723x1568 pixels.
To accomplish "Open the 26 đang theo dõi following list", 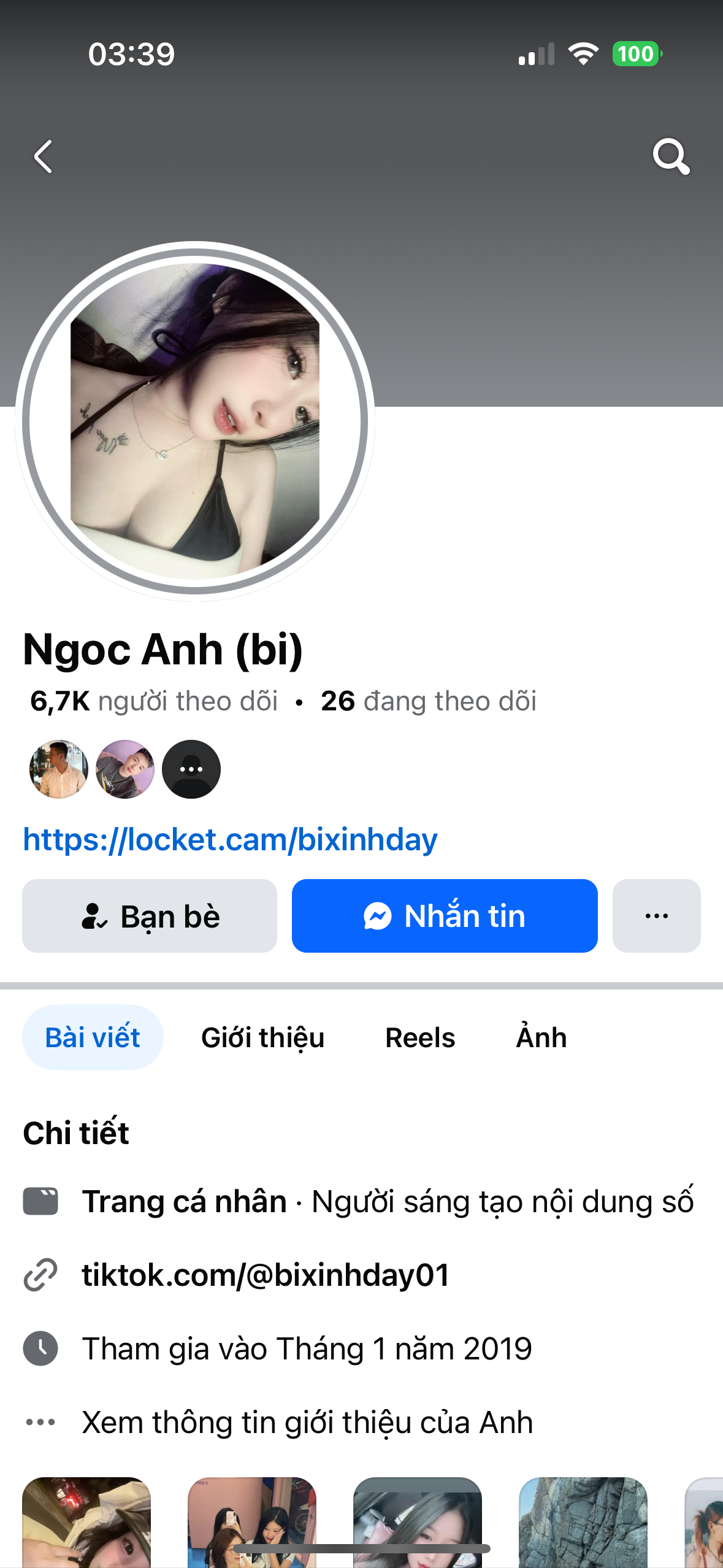I will [428, 701].
